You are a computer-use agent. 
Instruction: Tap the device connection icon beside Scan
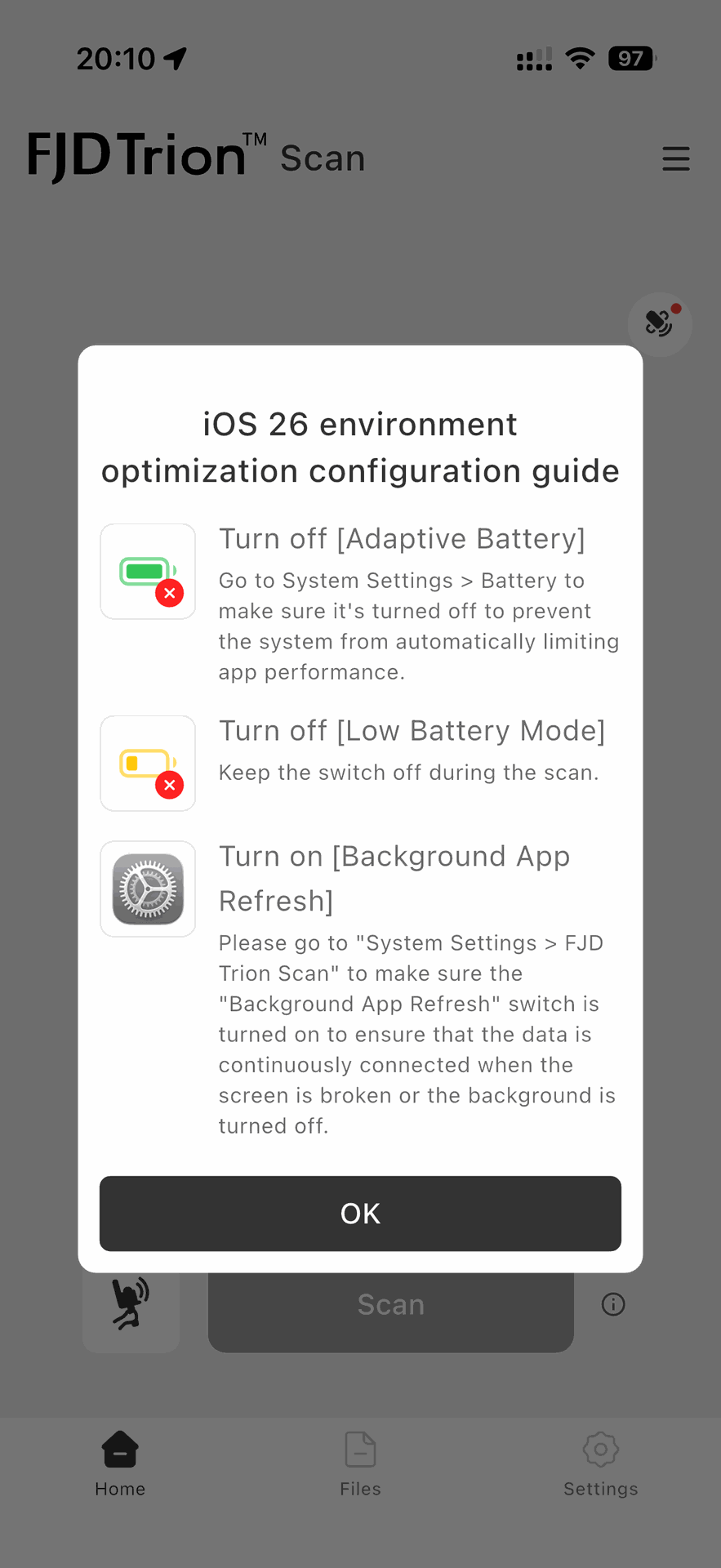point(131,1306)
